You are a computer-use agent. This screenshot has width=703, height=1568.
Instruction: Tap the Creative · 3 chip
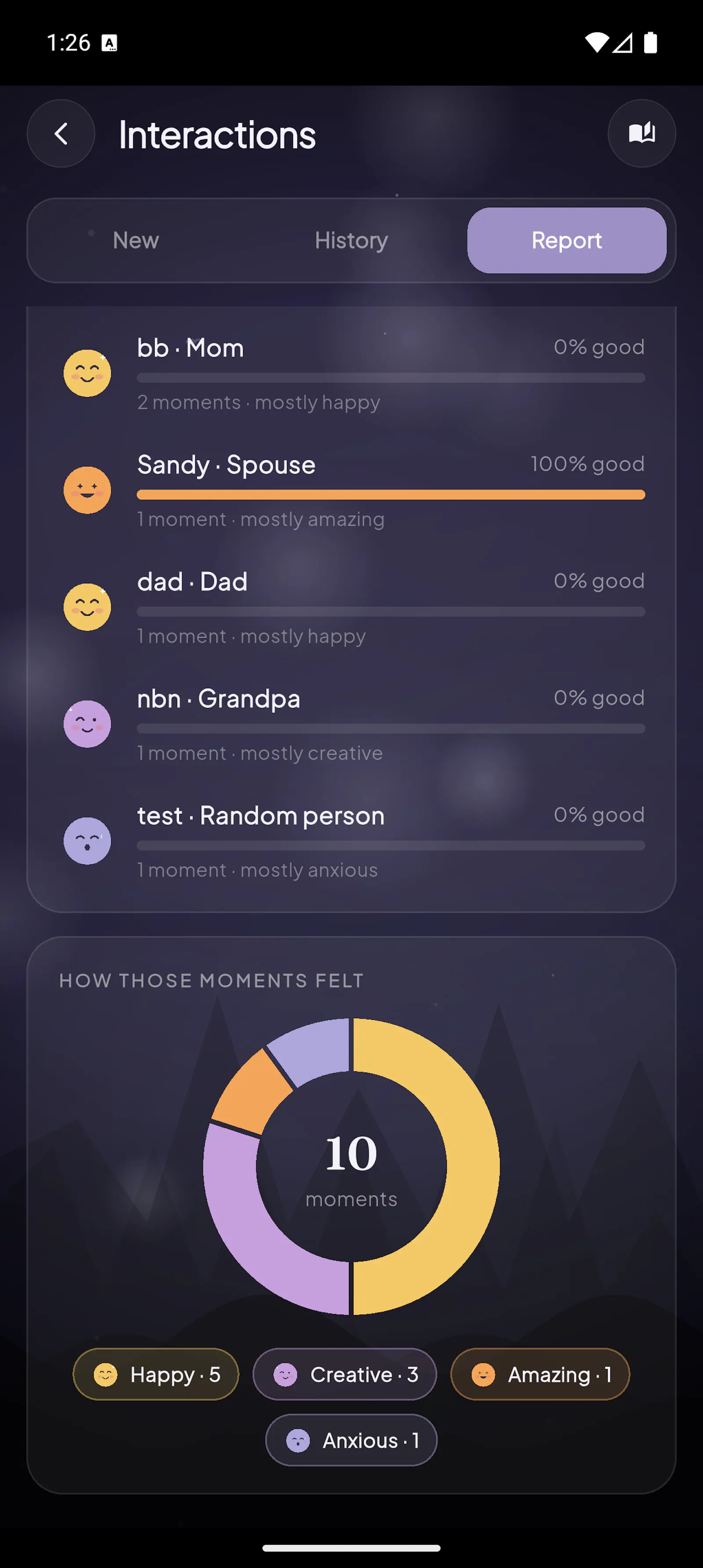[x=344, y=1374]
